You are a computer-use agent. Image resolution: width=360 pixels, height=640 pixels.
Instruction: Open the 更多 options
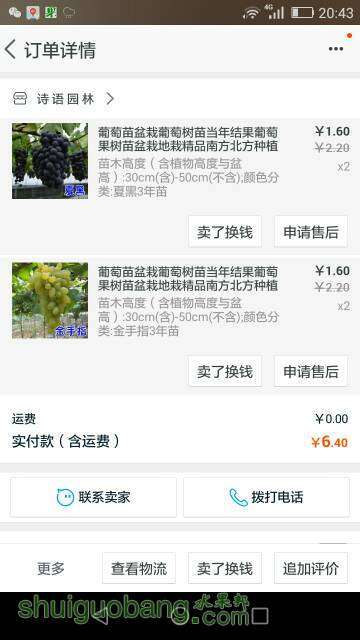pyautogui.click(x=51, y=568)
